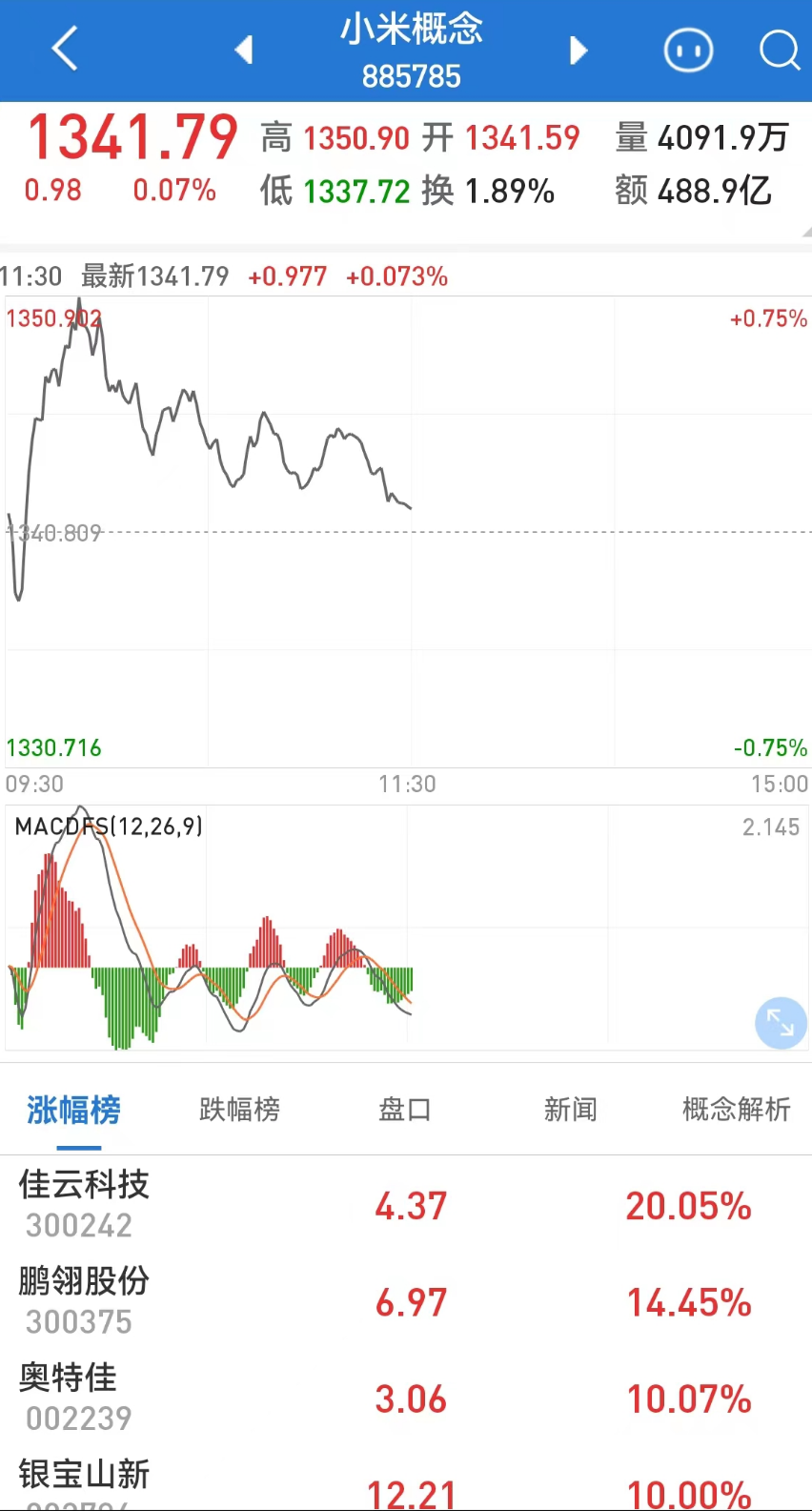This screenshot has width=812, height=1511.
Task: Switch to the 跌幅榜 tab
Action: [x=239, y=1110]
